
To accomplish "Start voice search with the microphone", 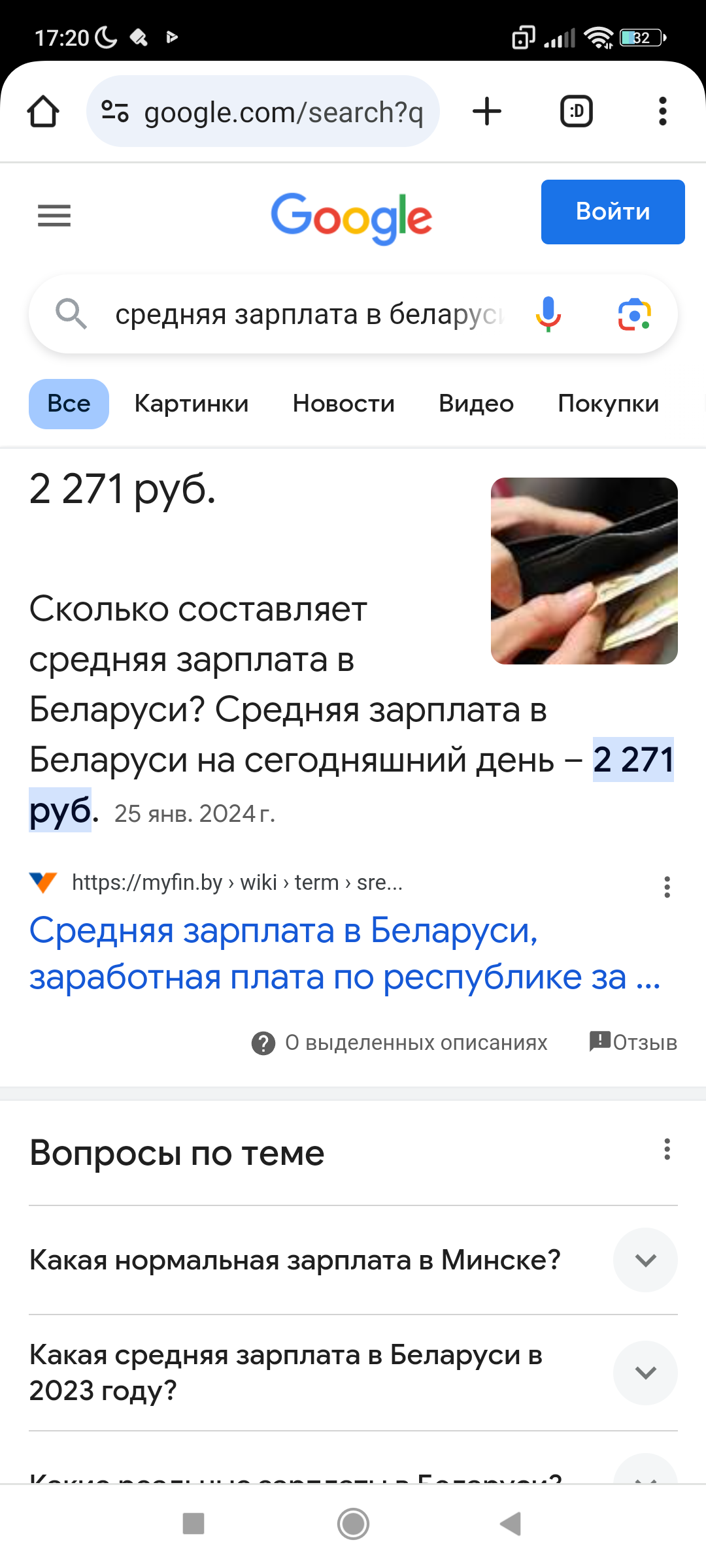I will [x=548, y=314].
